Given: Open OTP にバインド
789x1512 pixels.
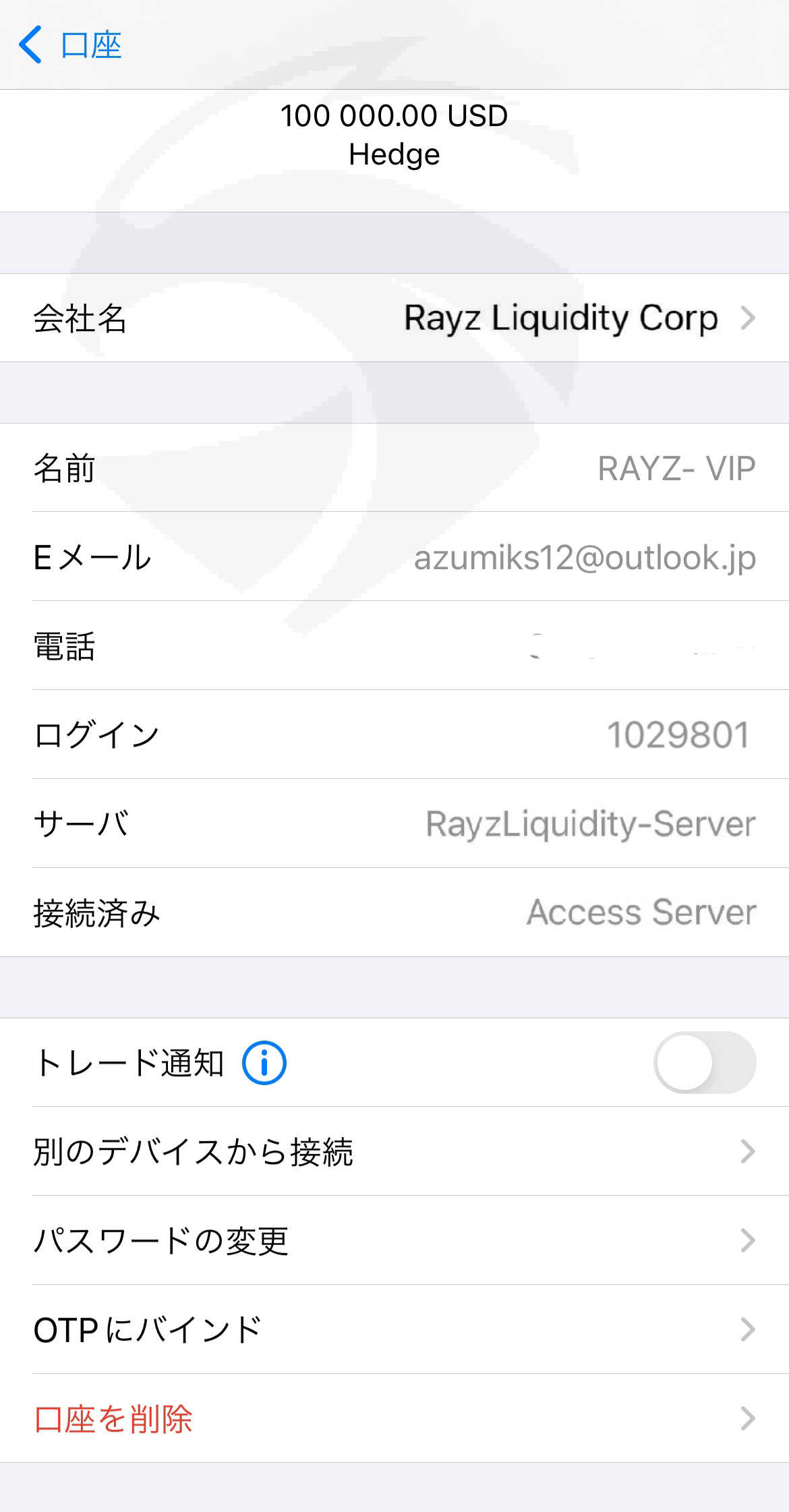Looking at the screenshot, I should pyautogui.click(x=394, y=1329).
